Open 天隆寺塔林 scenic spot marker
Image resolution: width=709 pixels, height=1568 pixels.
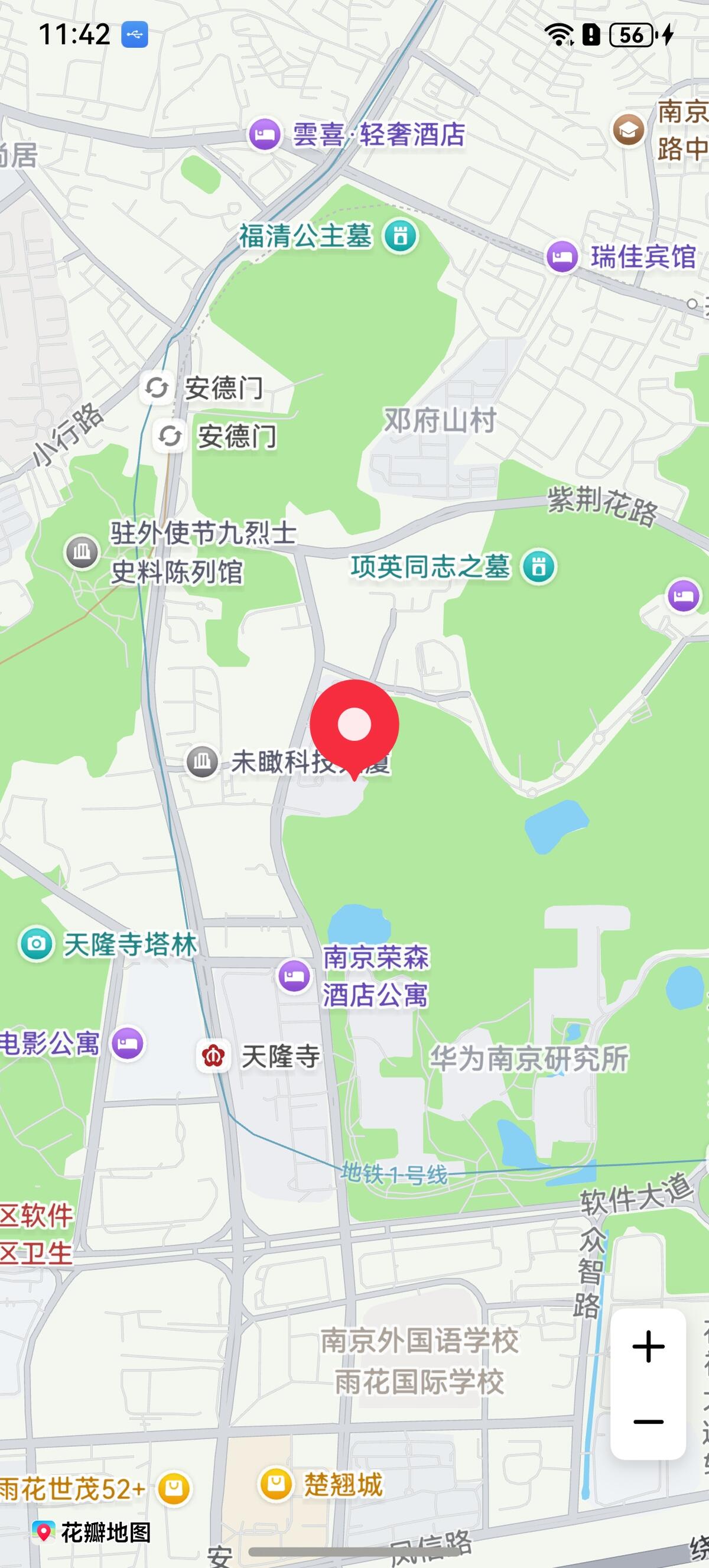pos(37,944)
